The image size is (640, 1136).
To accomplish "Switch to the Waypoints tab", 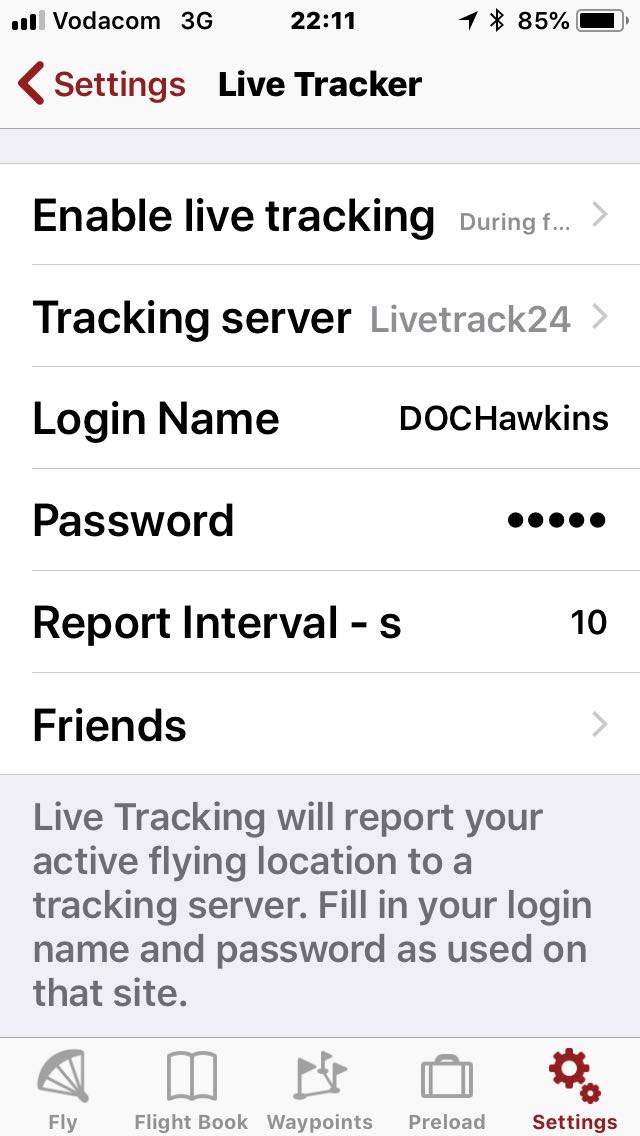I will [319, 1090].
